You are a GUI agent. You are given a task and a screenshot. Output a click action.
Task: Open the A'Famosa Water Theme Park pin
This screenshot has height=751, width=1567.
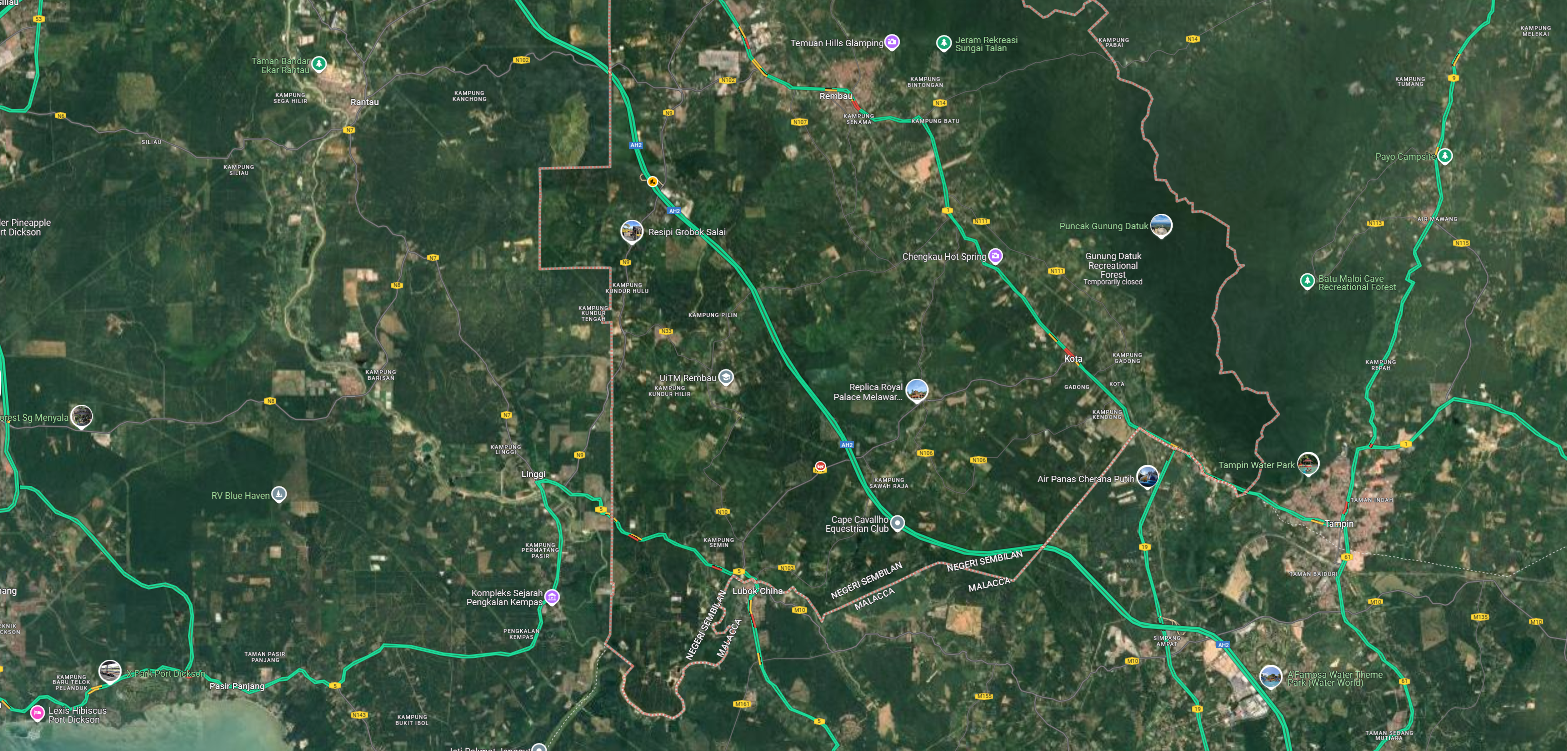(1270, 675)
